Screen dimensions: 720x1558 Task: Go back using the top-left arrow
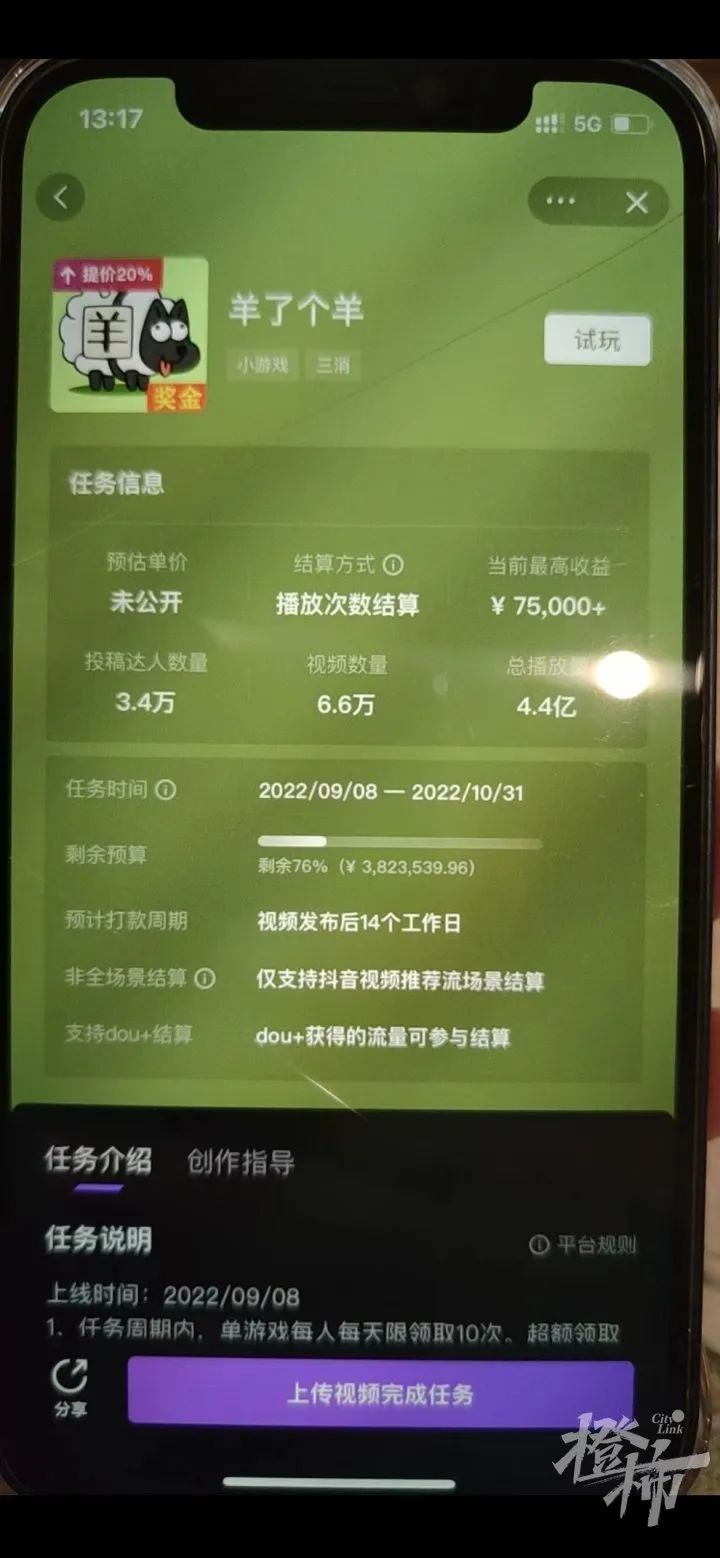61,198
